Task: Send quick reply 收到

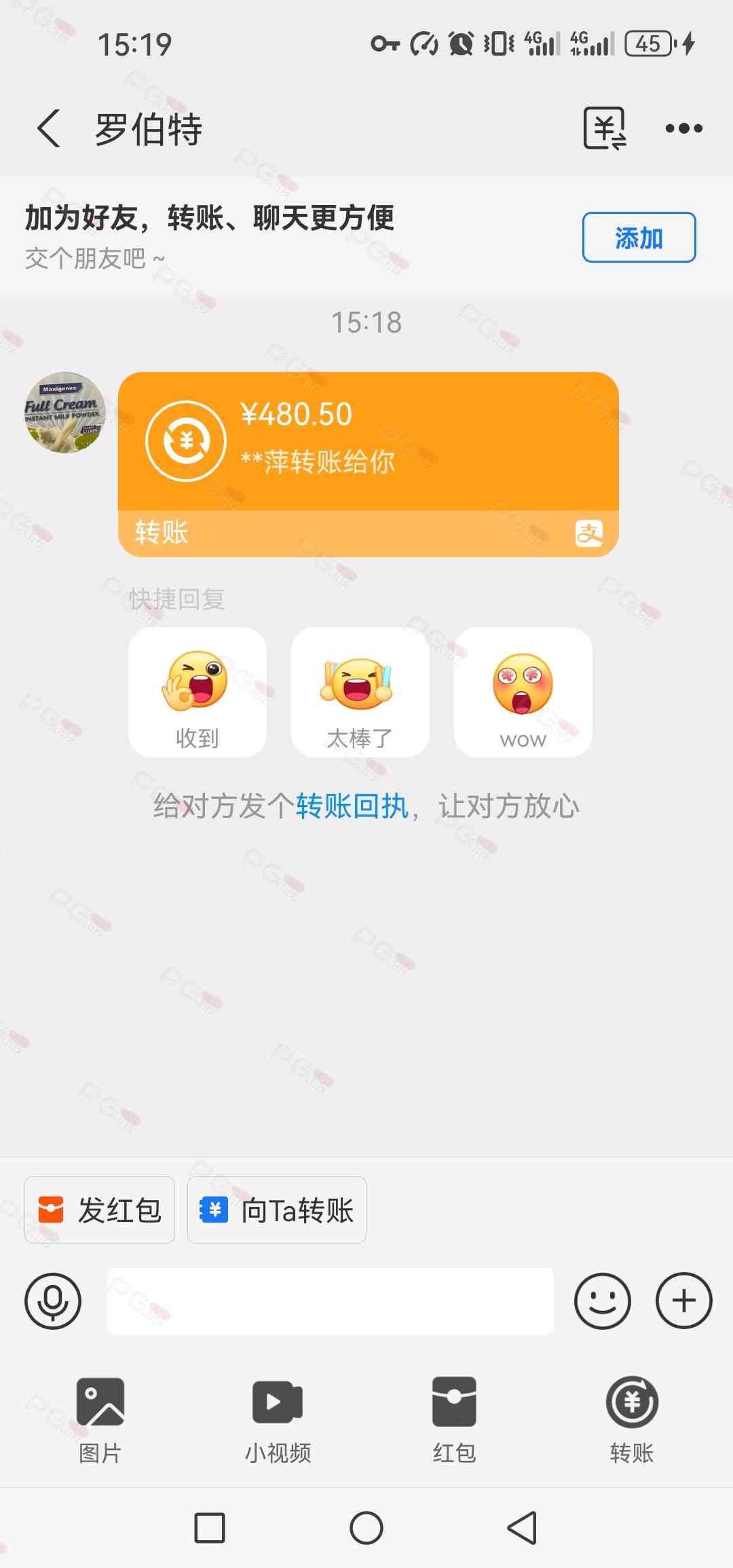Action: click(x=197, y=692)
